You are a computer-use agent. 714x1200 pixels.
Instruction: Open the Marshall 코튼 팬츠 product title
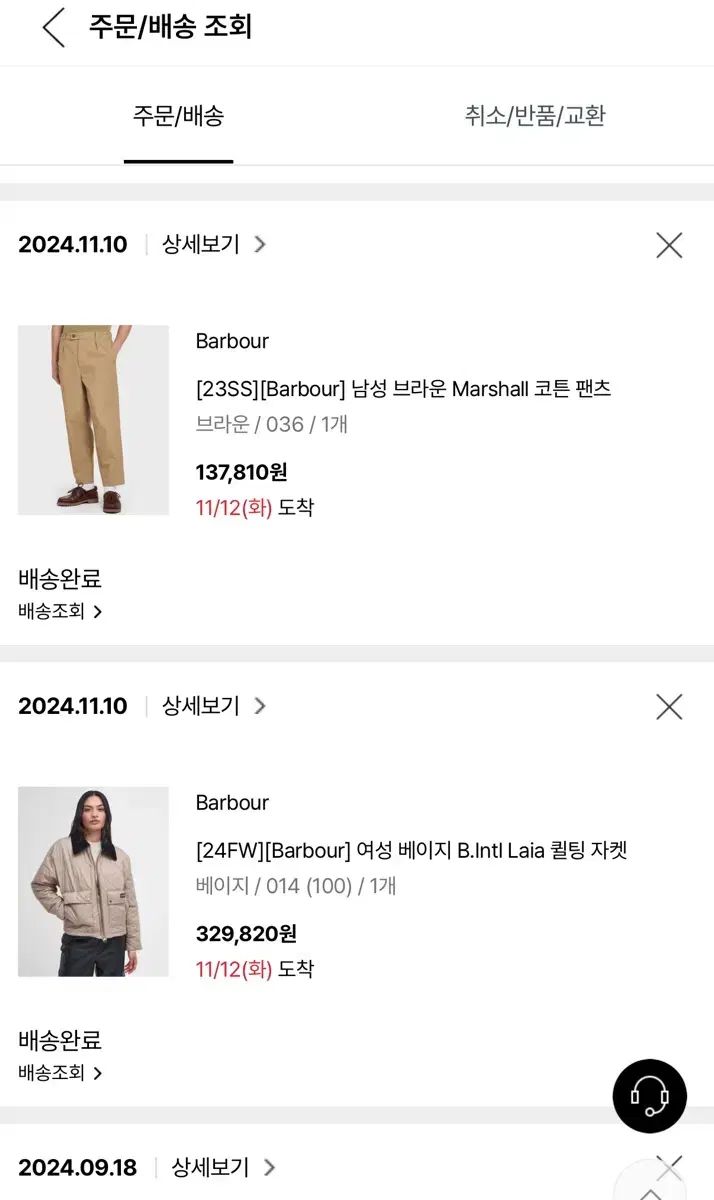[403, 388]
